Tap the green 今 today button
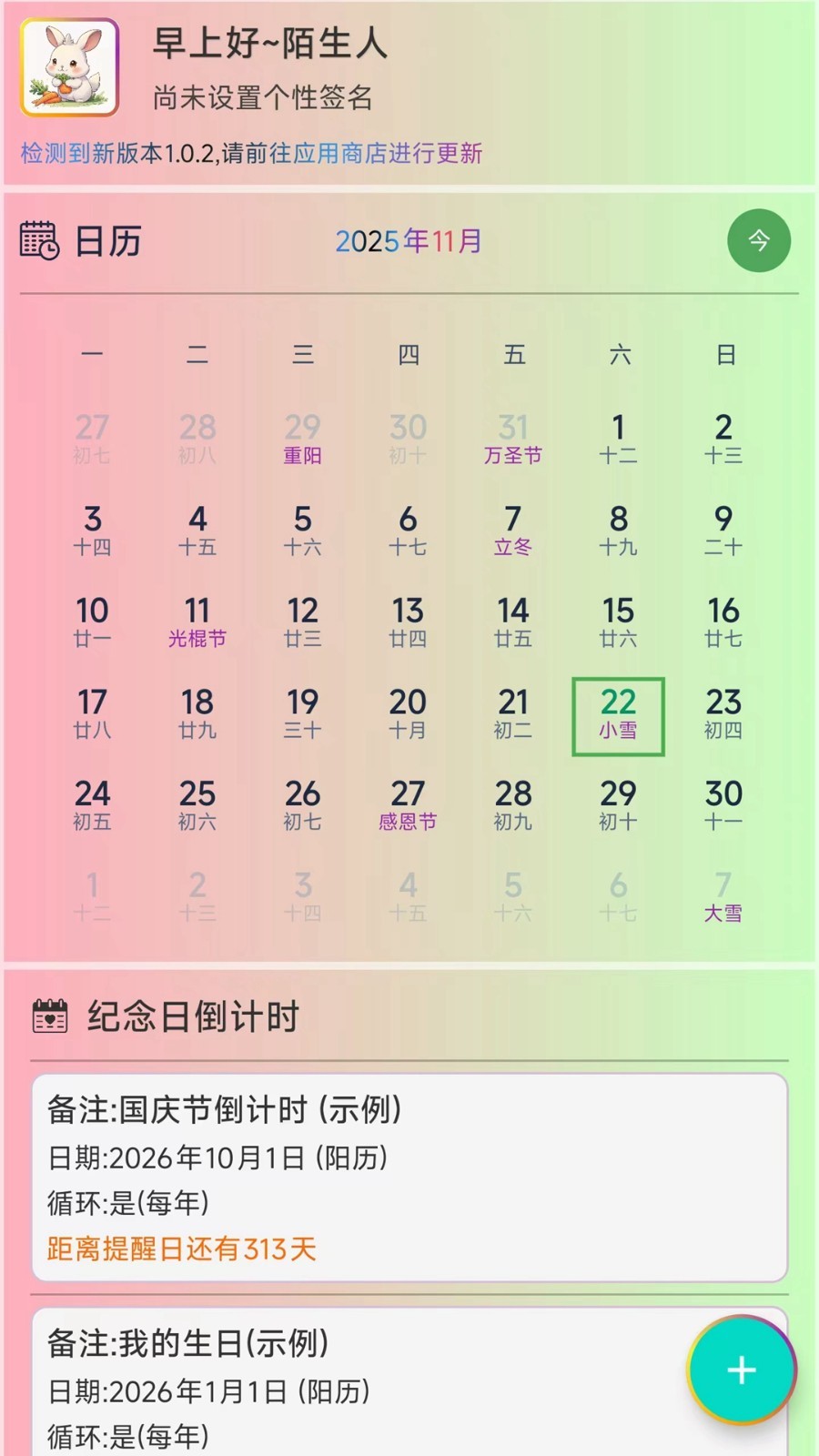 click(758, 240)
